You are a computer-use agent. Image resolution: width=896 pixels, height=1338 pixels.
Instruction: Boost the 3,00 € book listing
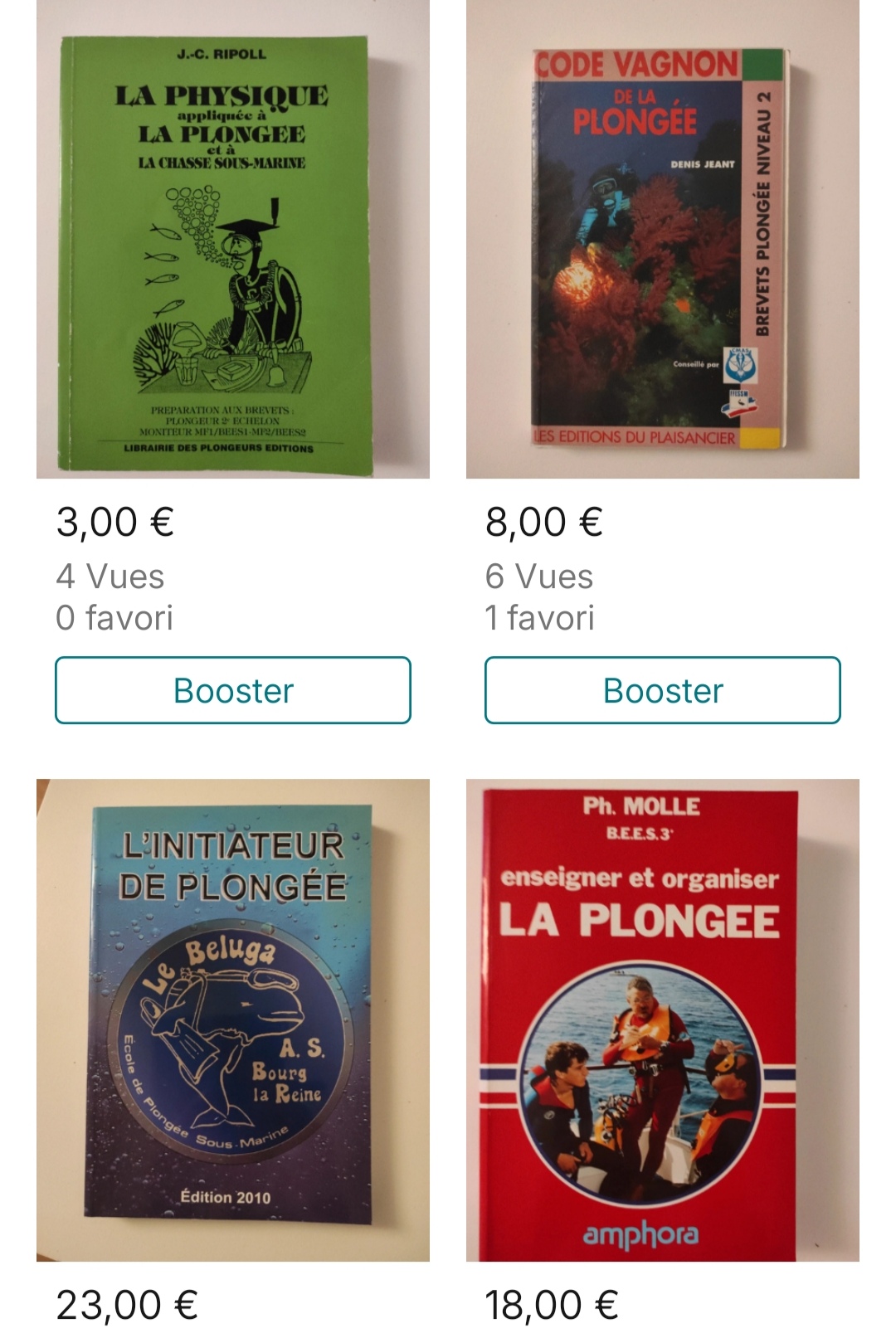(233, 690)
